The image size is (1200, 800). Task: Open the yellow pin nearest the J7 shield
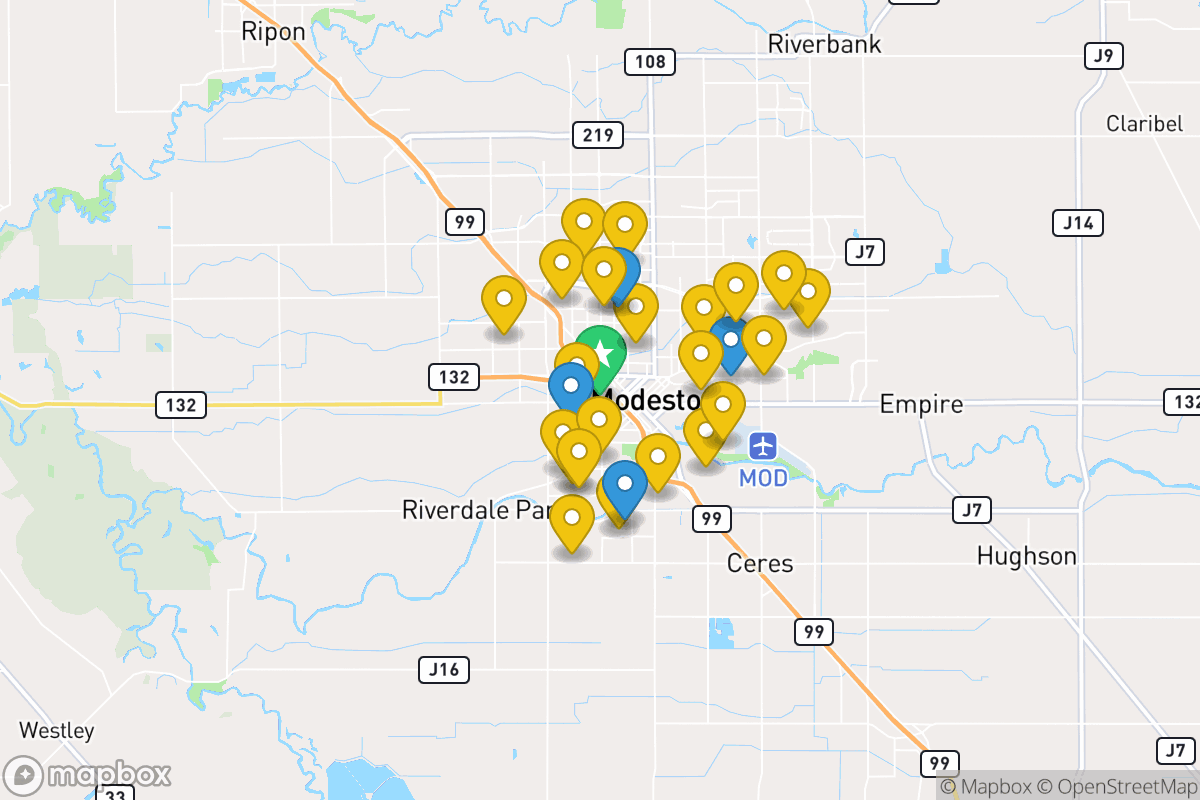pos(809,293)
